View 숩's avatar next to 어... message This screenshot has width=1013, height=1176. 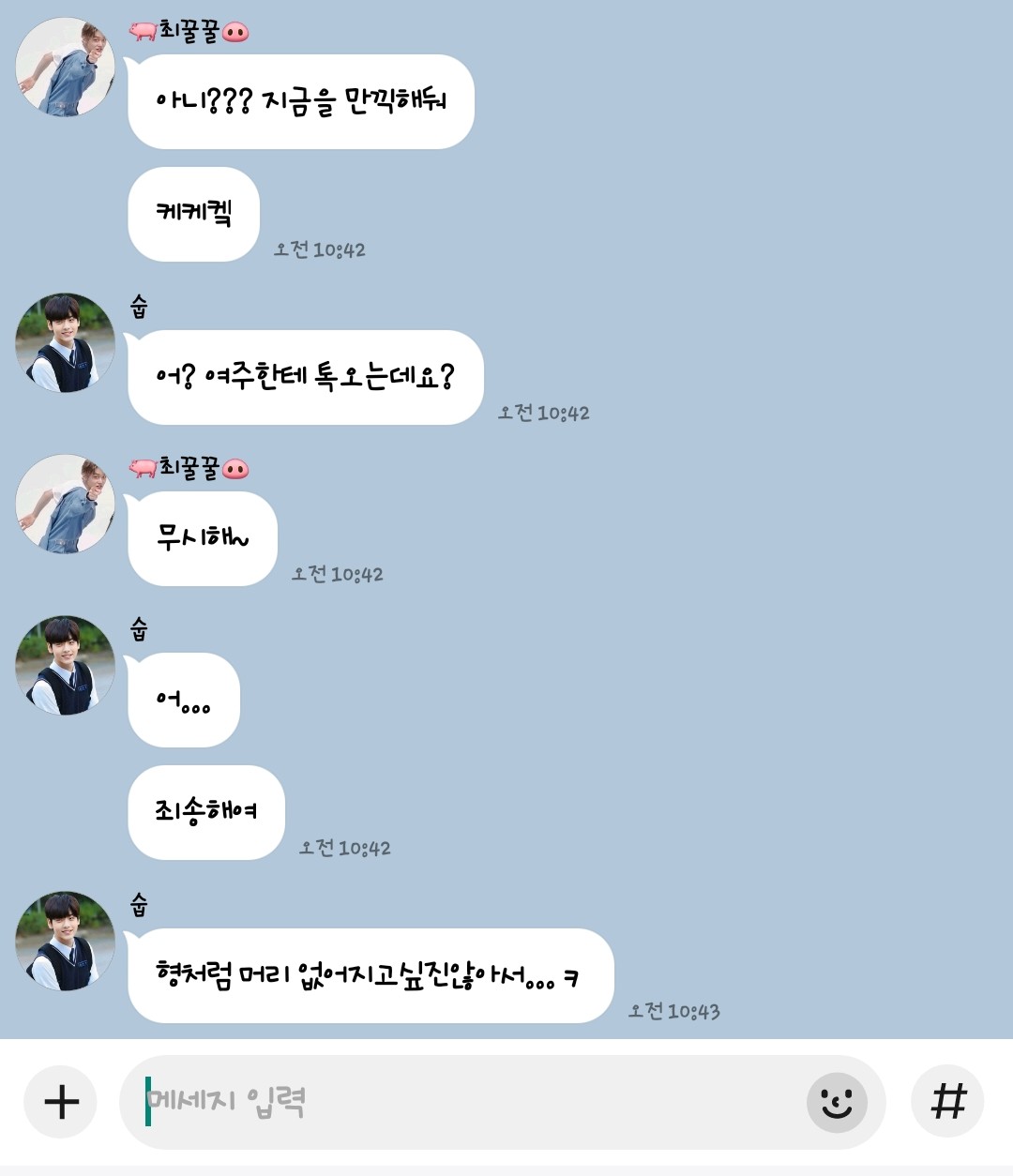tap(66, 665)
